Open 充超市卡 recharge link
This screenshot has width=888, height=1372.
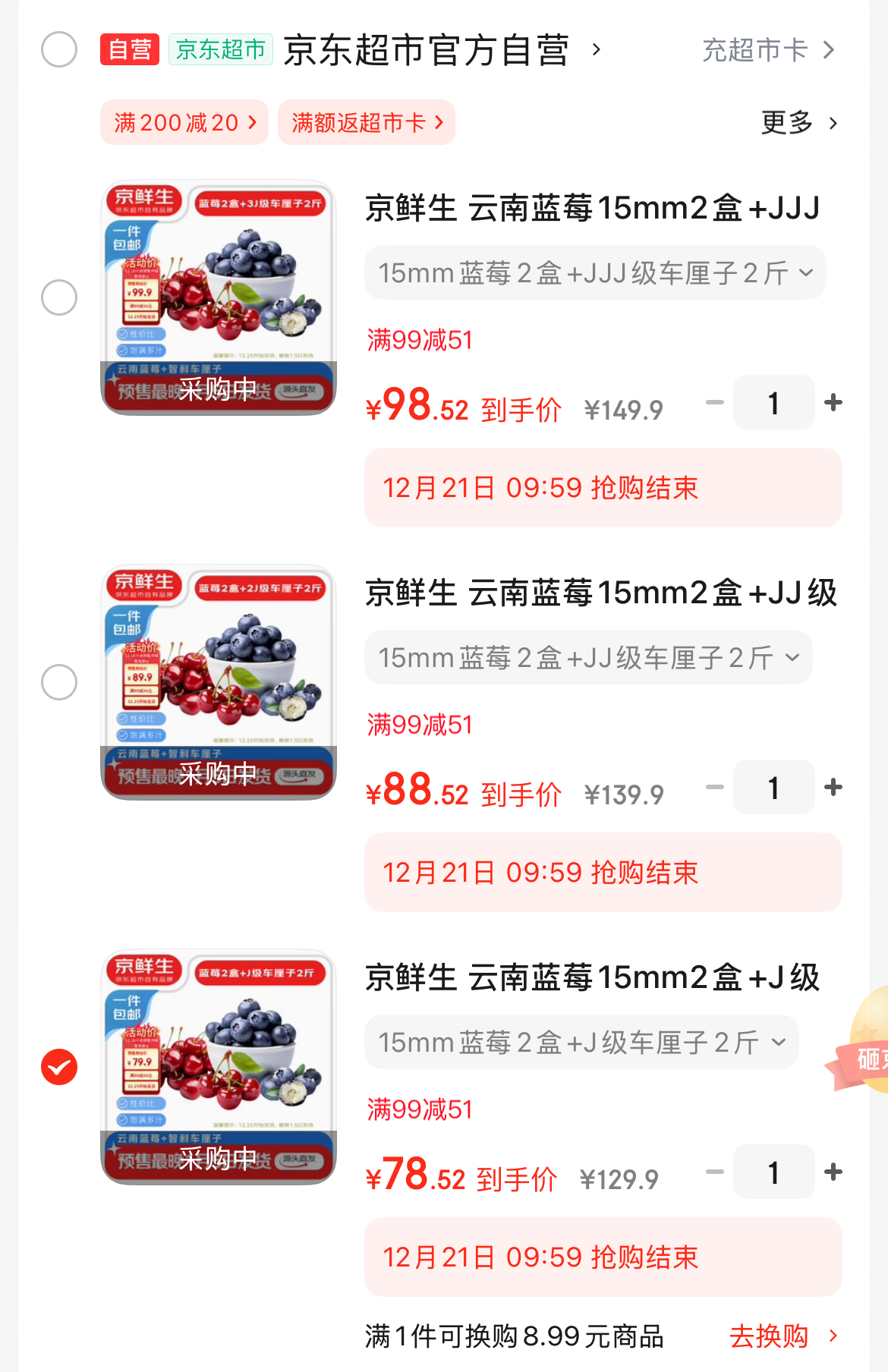(x=767, y=51)
